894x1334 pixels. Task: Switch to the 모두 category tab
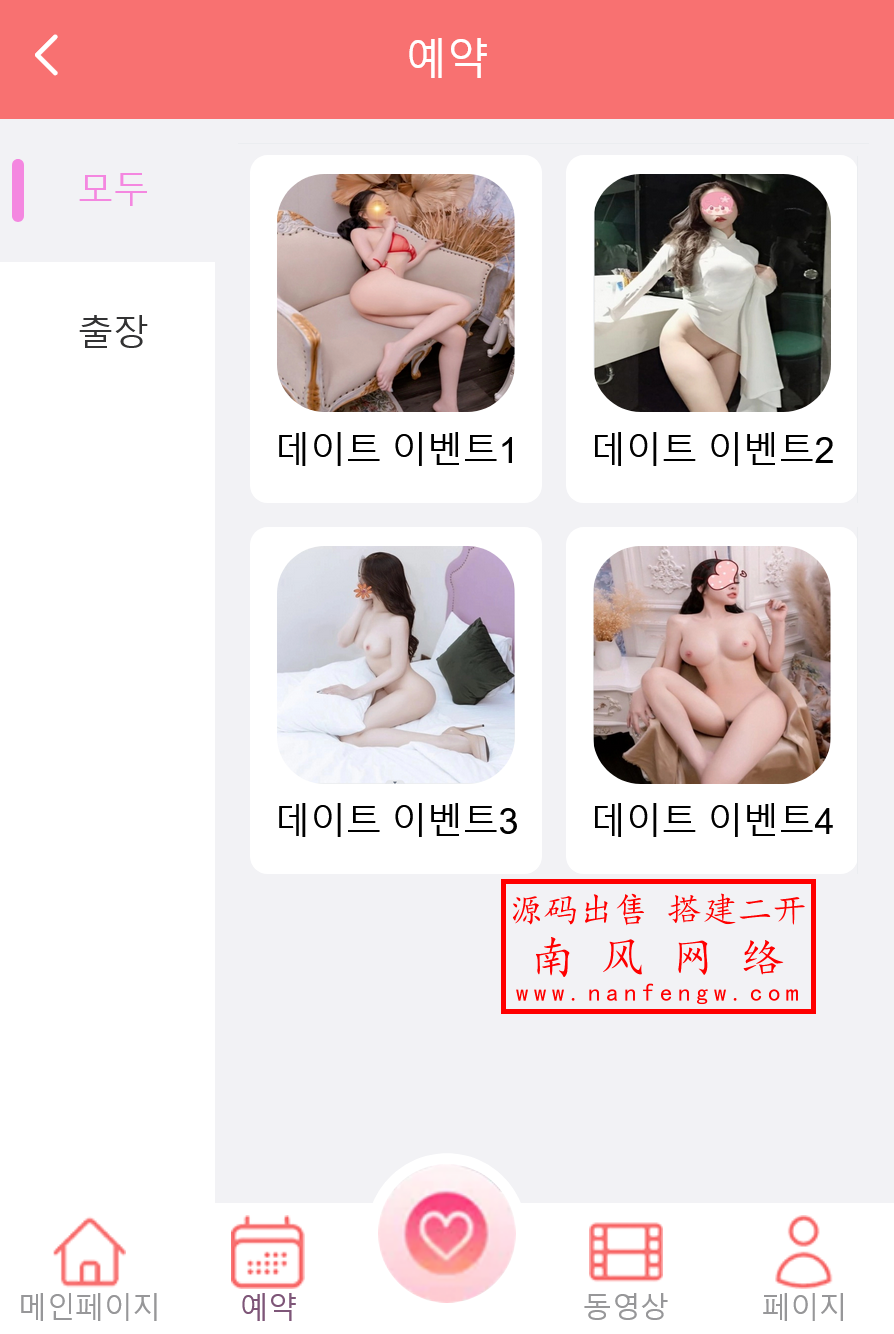[113, 188]
